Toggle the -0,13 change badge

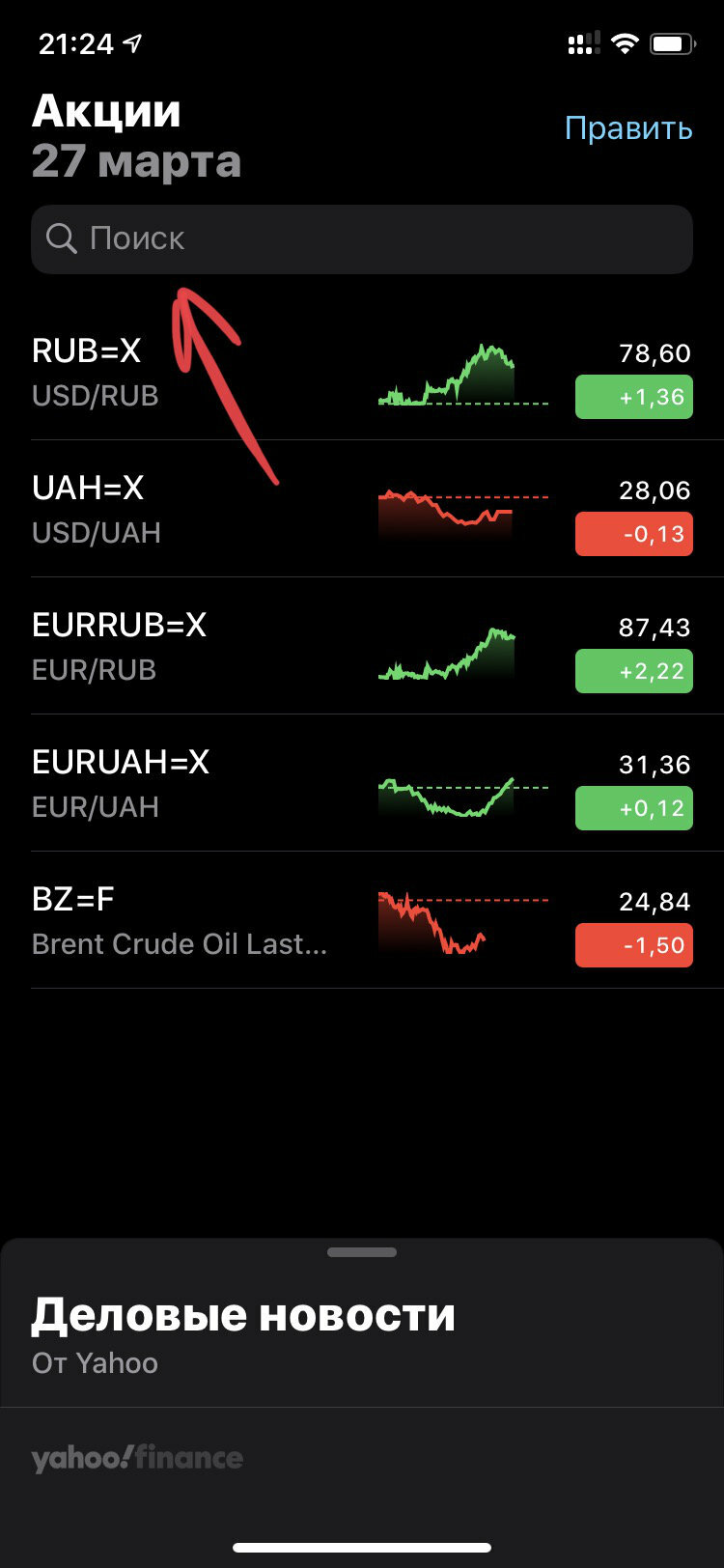coord(634,534)
